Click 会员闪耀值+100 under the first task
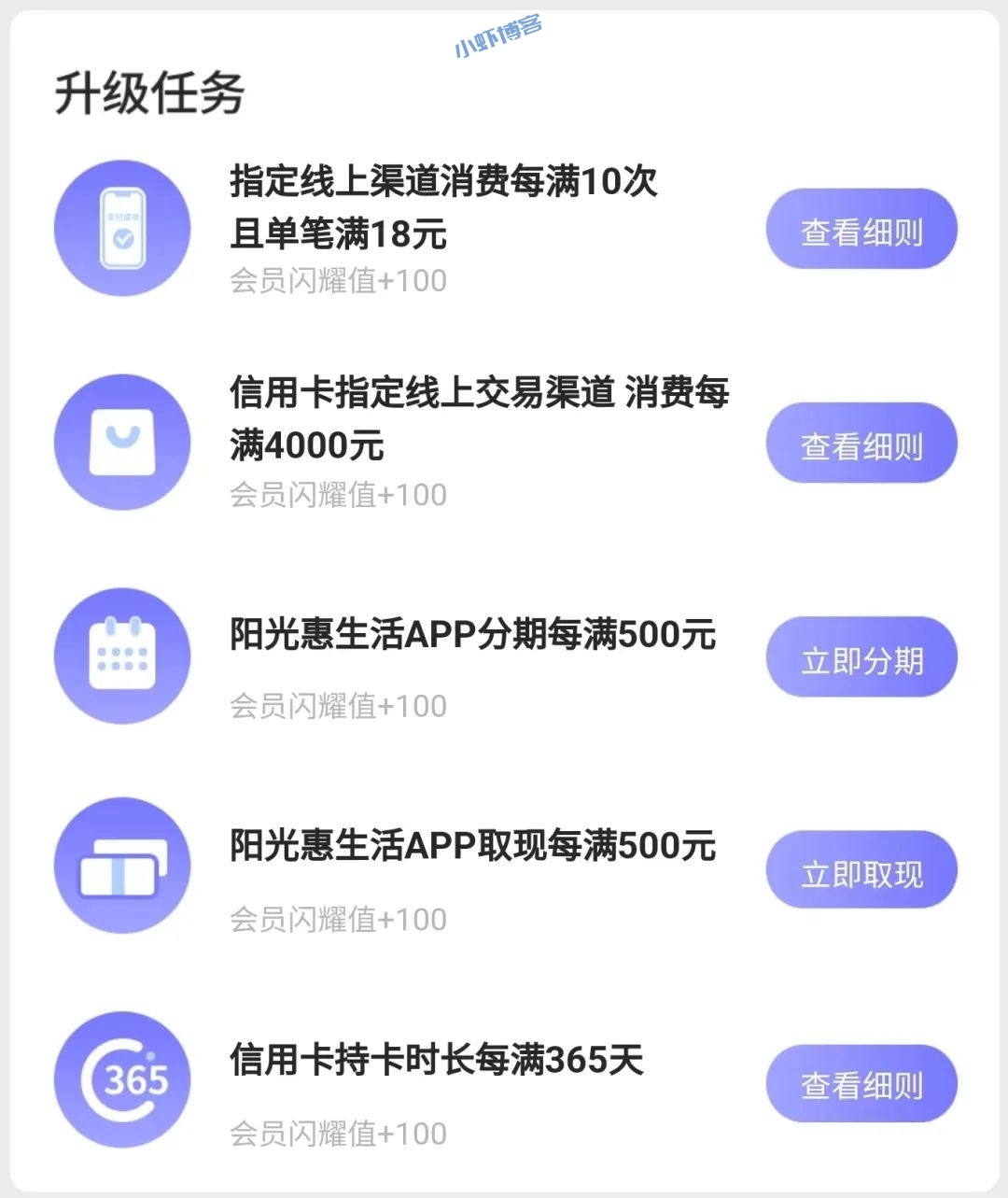This screenshot has height=1198, width=1008. tap(338, 280)
